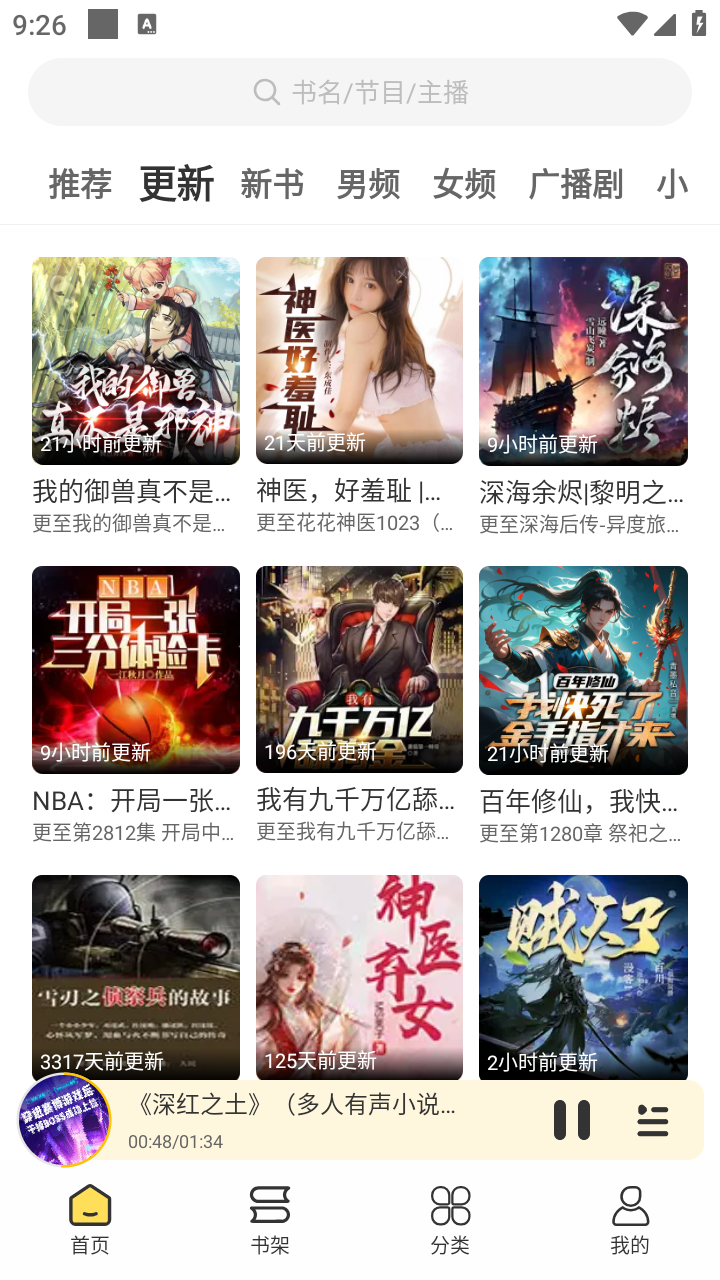
Task: Switch to the 男频 tab
Action: (368, 185)
